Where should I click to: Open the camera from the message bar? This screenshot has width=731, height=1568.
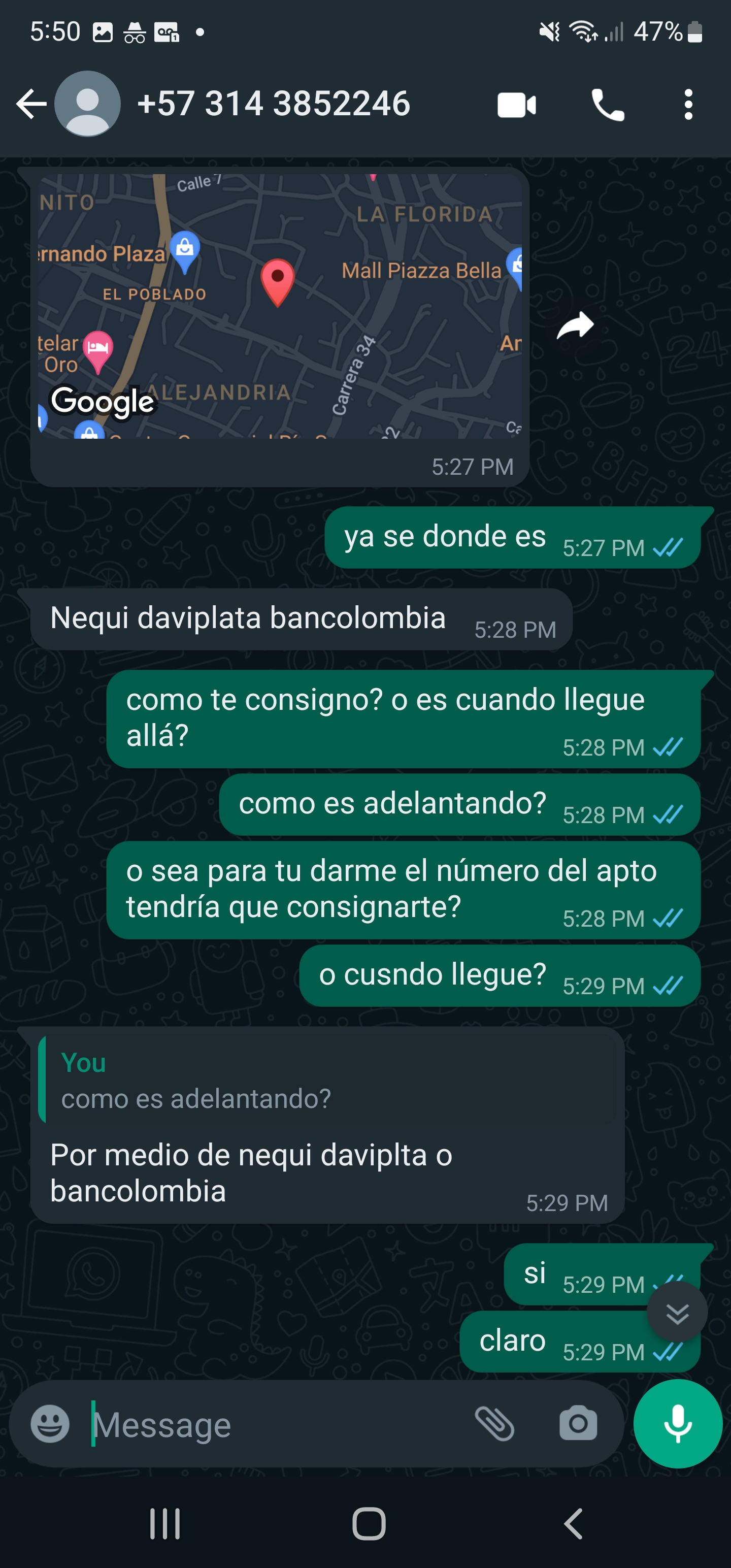tap(578, 1424)
